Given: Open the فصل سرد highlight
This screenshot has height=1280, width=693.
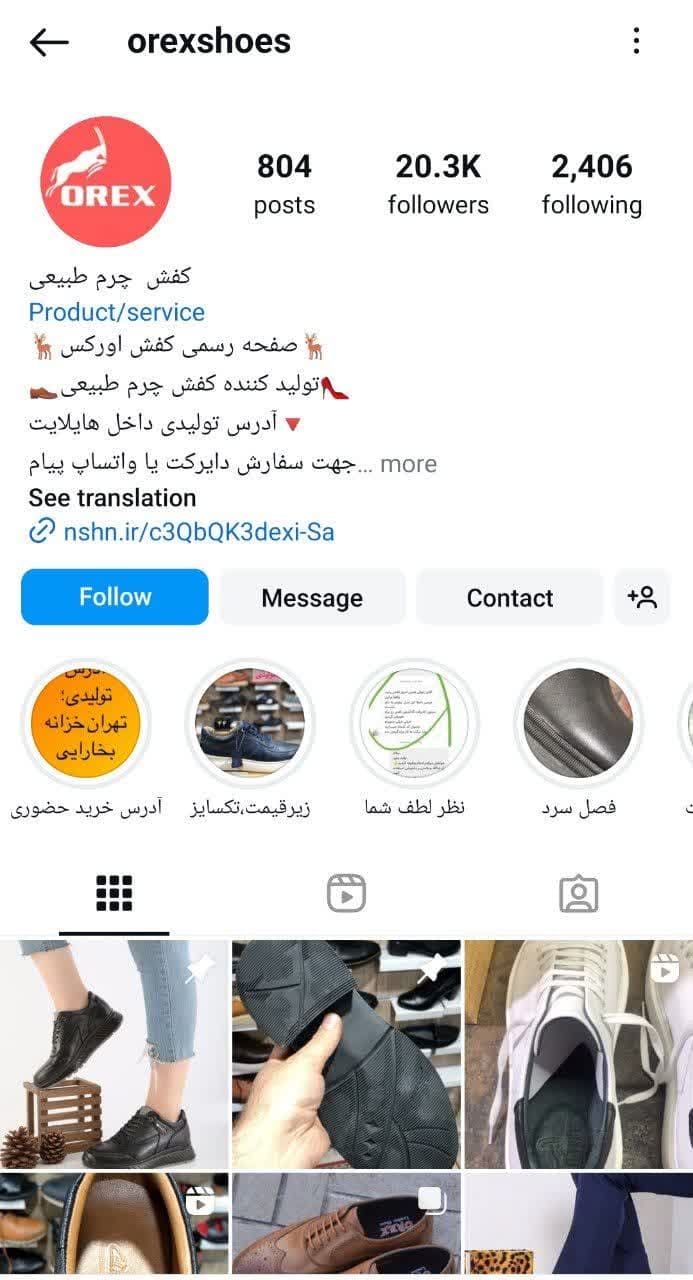Looking at the screenshot, I should [578, 724].
